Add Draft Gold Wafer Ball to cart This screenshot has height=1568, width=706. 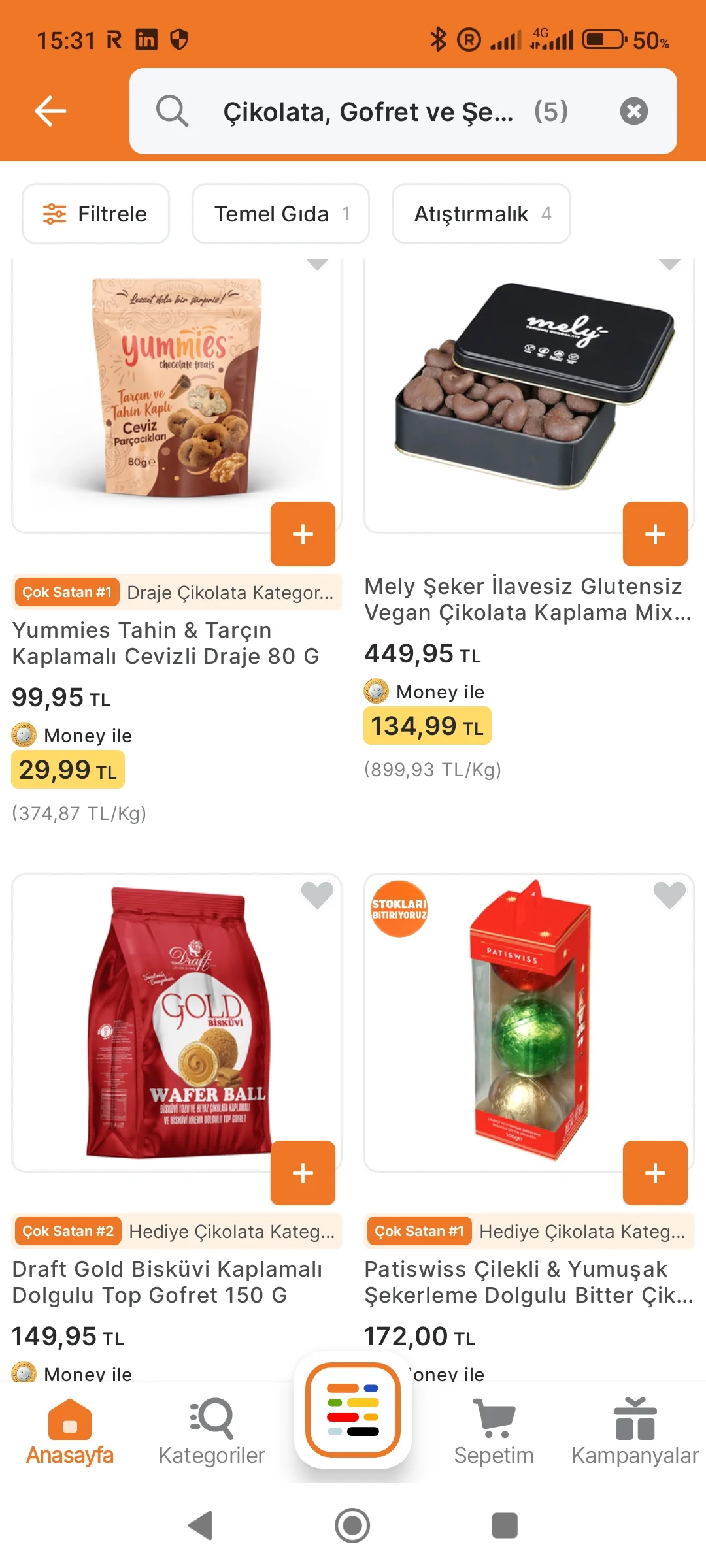pos(303,1173)
